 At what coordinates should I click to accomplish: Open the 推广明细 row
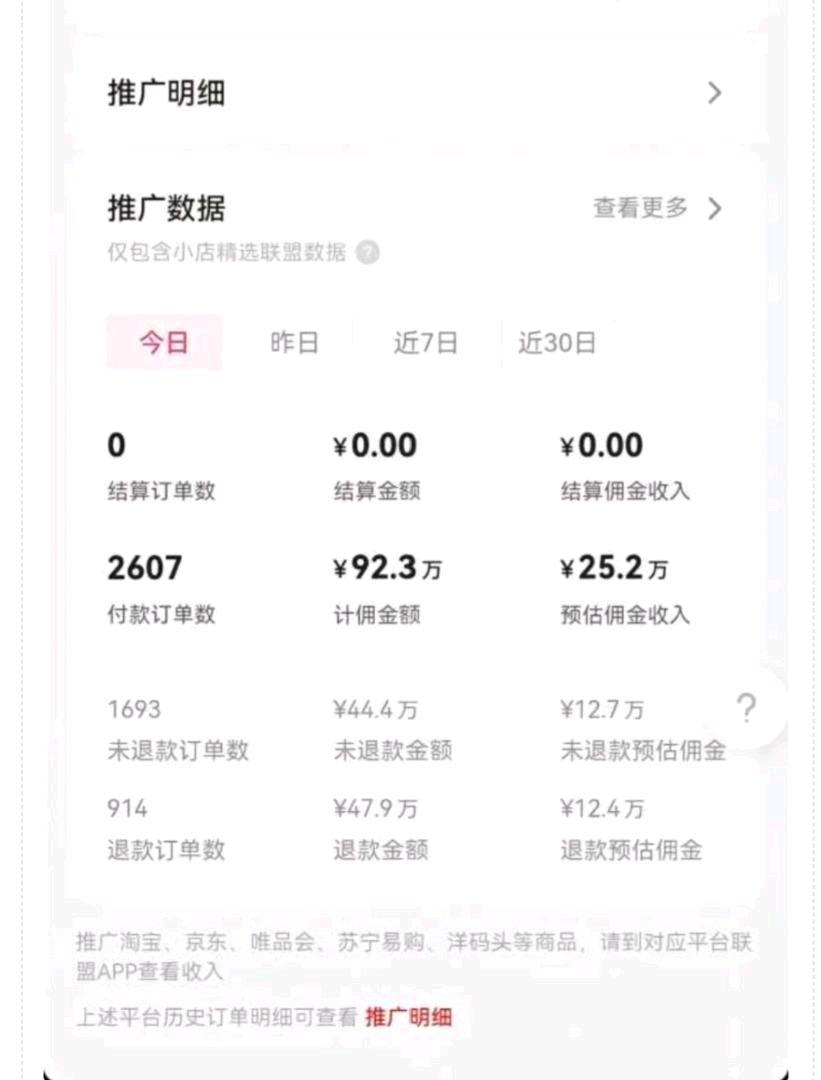[x=413, y=93]
